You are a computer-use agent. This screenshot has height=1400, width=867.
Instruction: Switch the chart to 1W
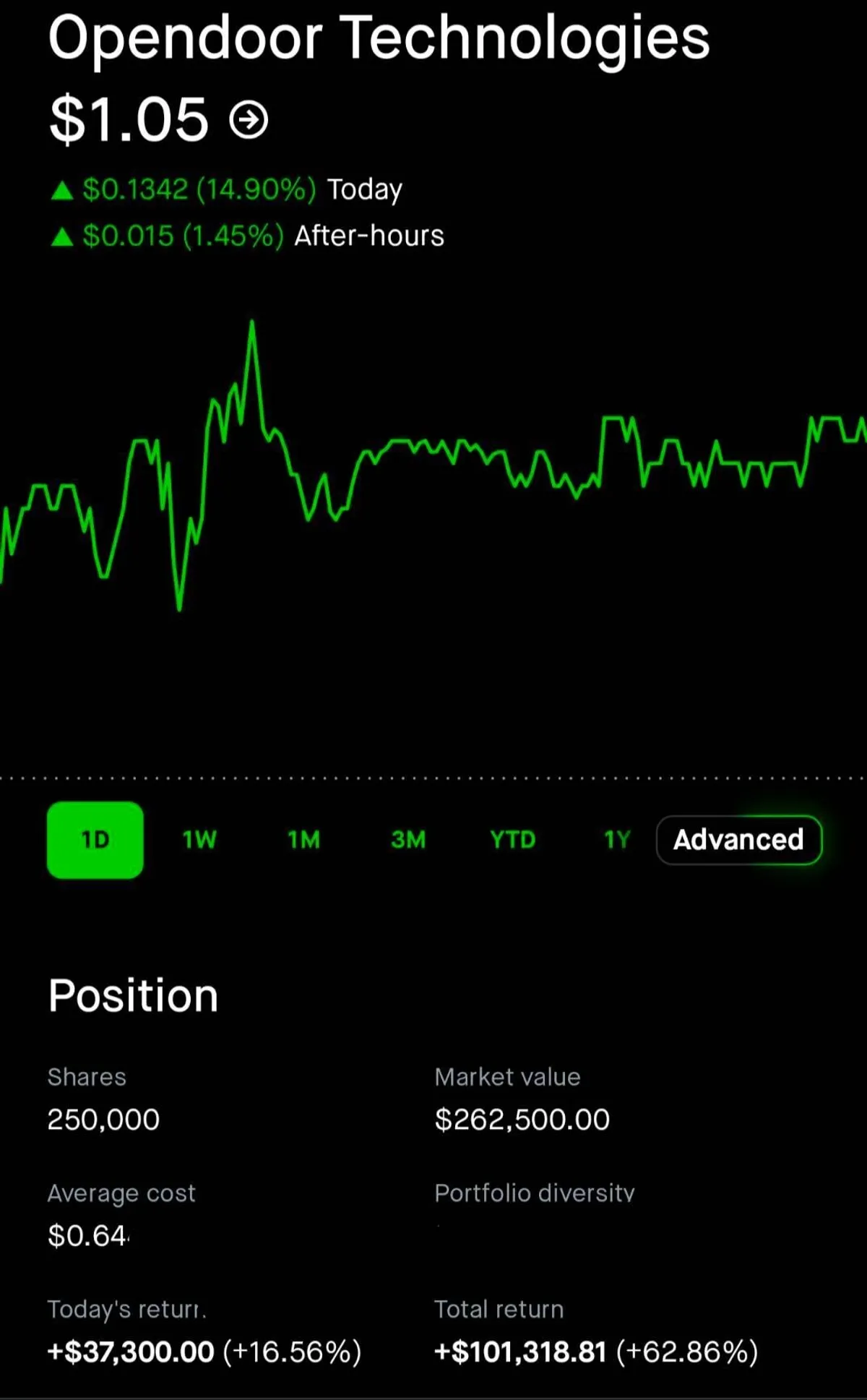[199, 840]
